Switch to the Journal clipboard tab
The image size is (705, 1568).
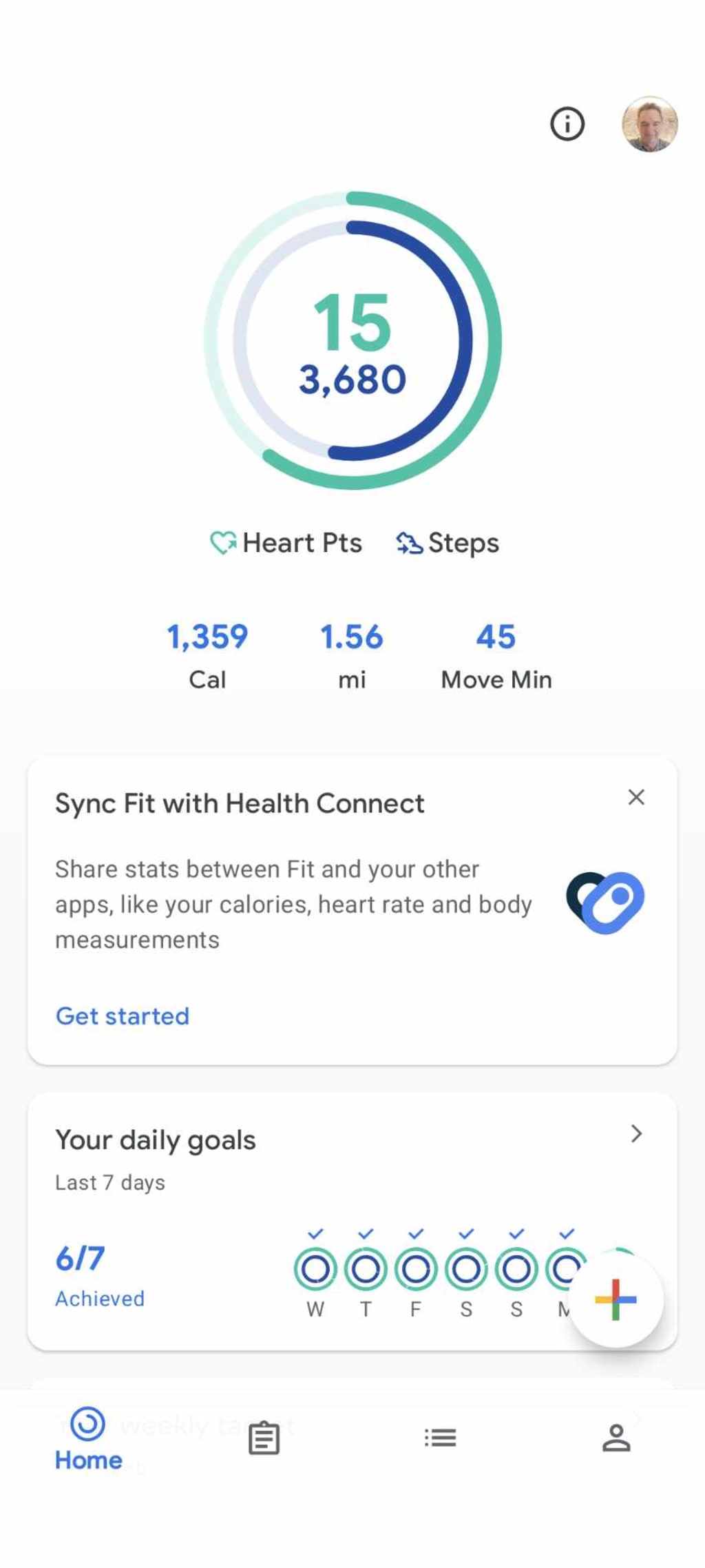pyautogui.click(x=264, y=1438)
